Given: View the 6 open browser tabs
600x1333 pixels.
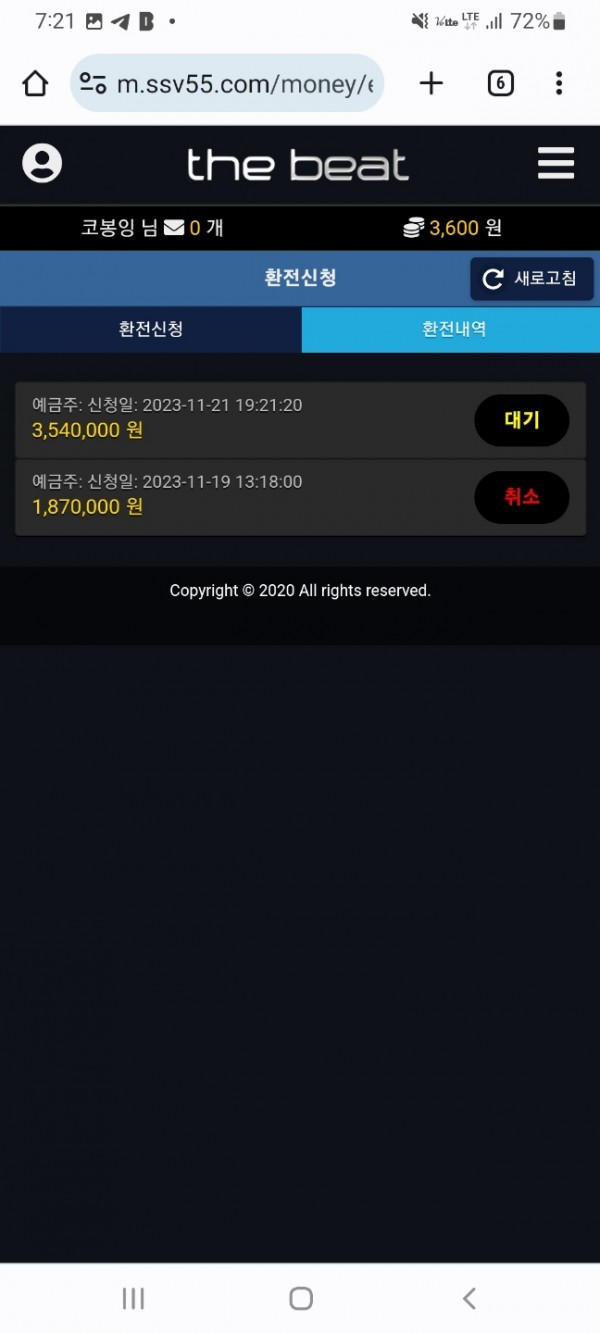Looking at the screenshot, I should pos(500,83).
